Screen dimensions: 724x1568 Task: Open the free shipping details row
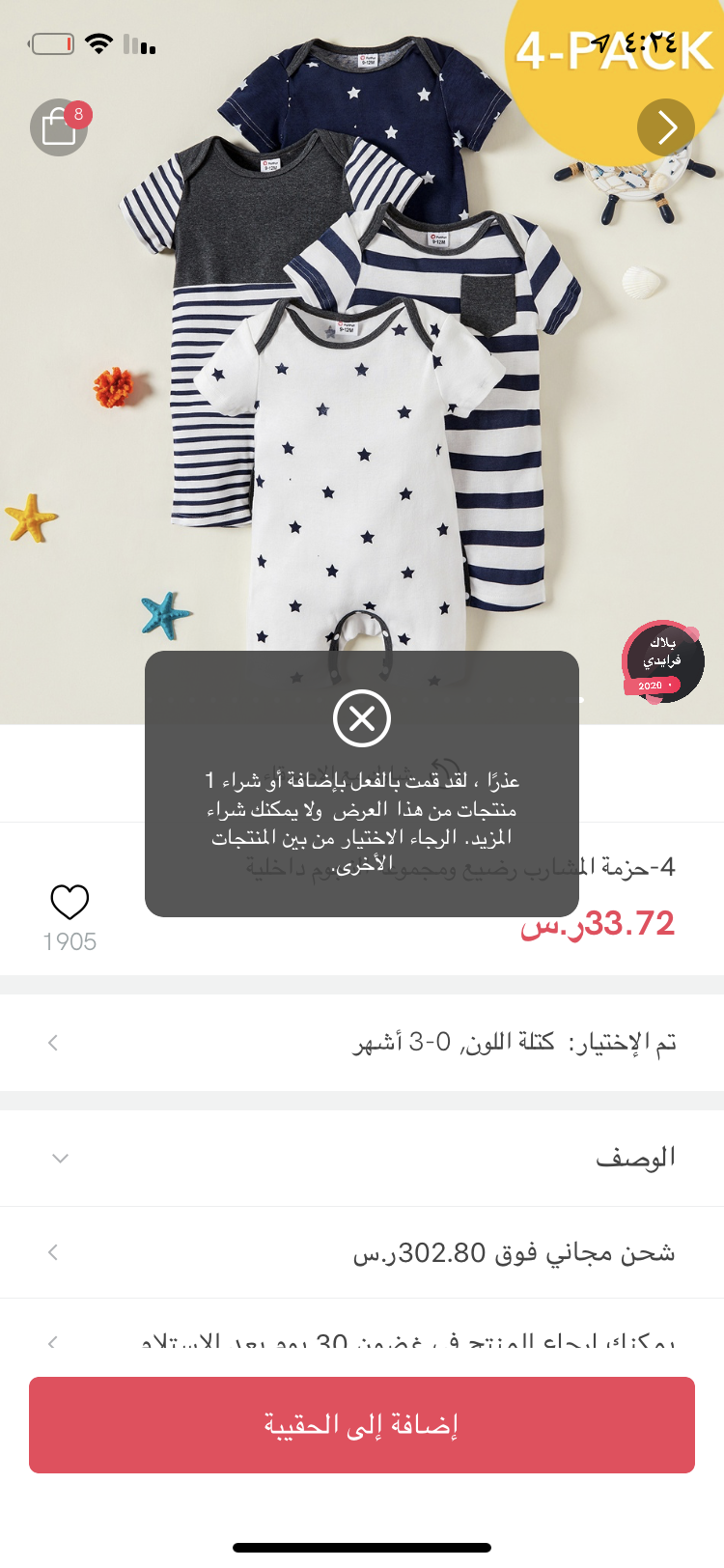coord(362,1252)
